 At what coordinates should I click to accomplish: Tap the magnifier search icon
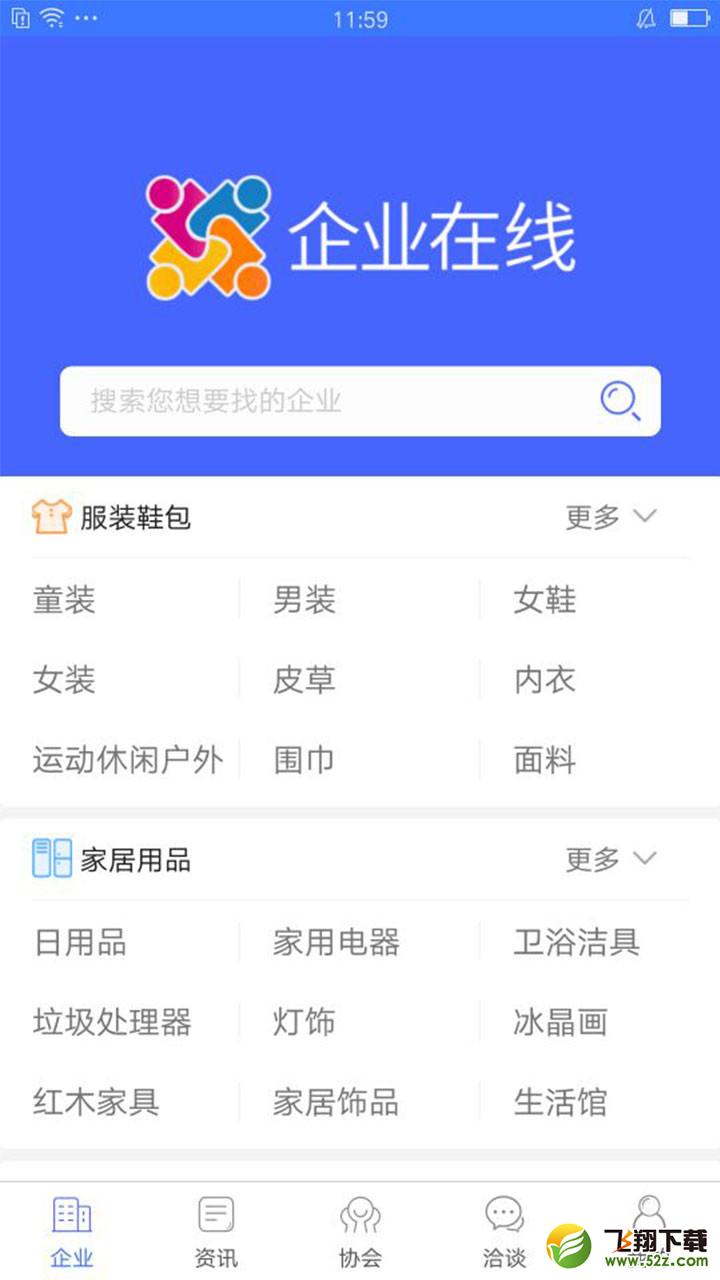[x=620, y=401]
